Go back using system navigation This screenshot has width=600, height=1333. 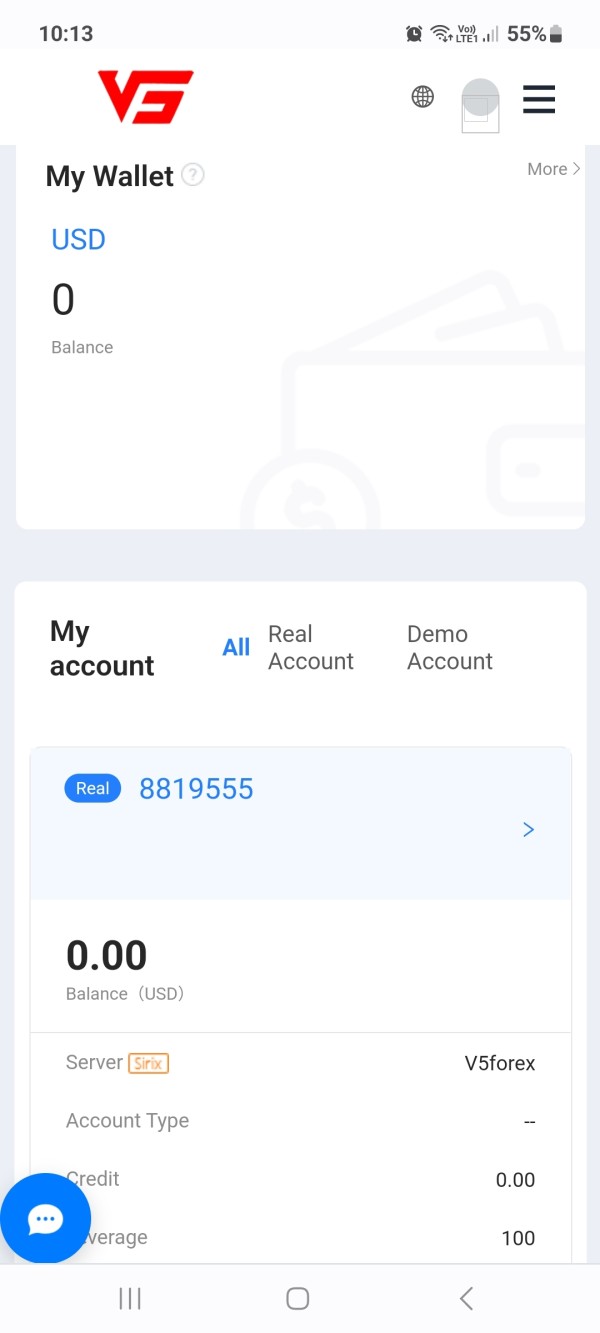[x=466, y=1298]
